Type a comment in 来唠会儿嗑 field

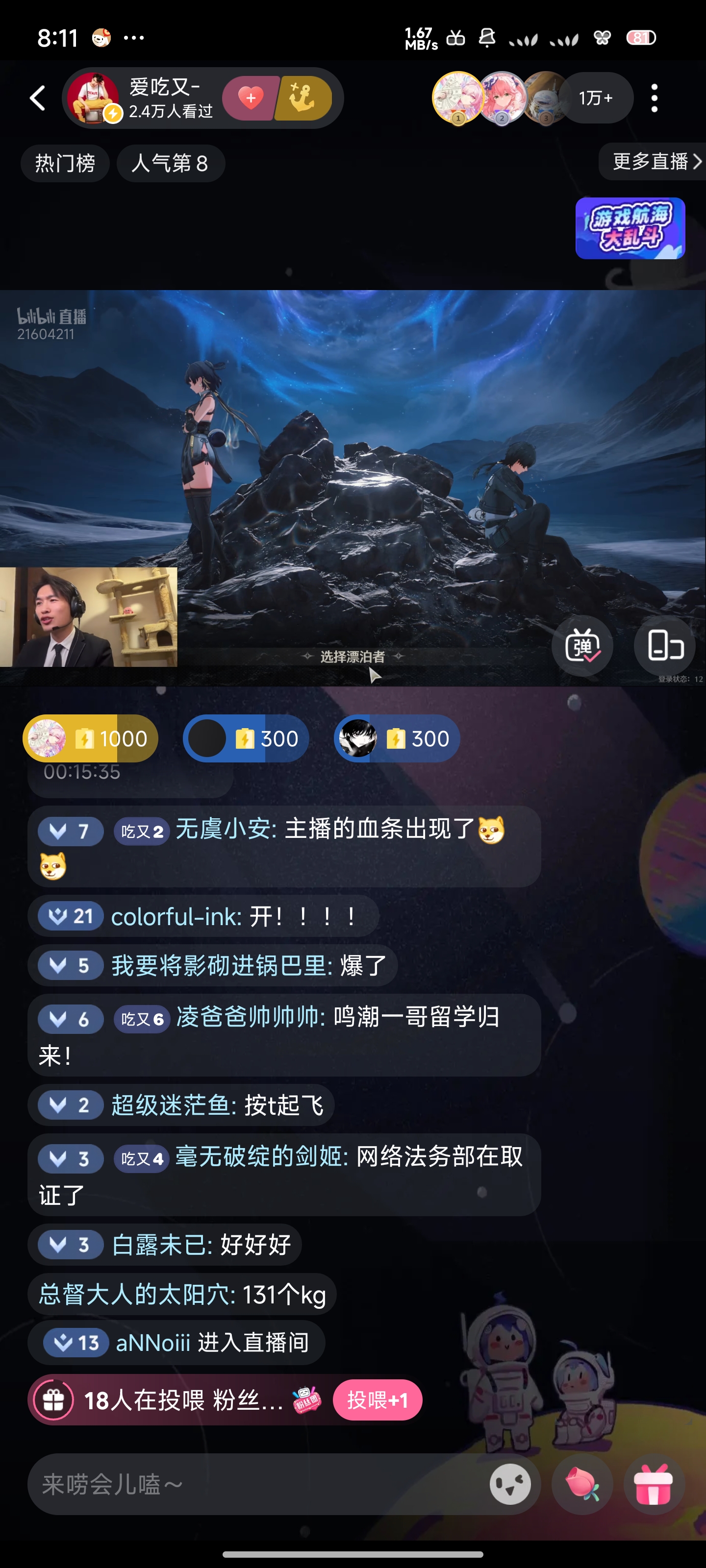coord(256,1484)
